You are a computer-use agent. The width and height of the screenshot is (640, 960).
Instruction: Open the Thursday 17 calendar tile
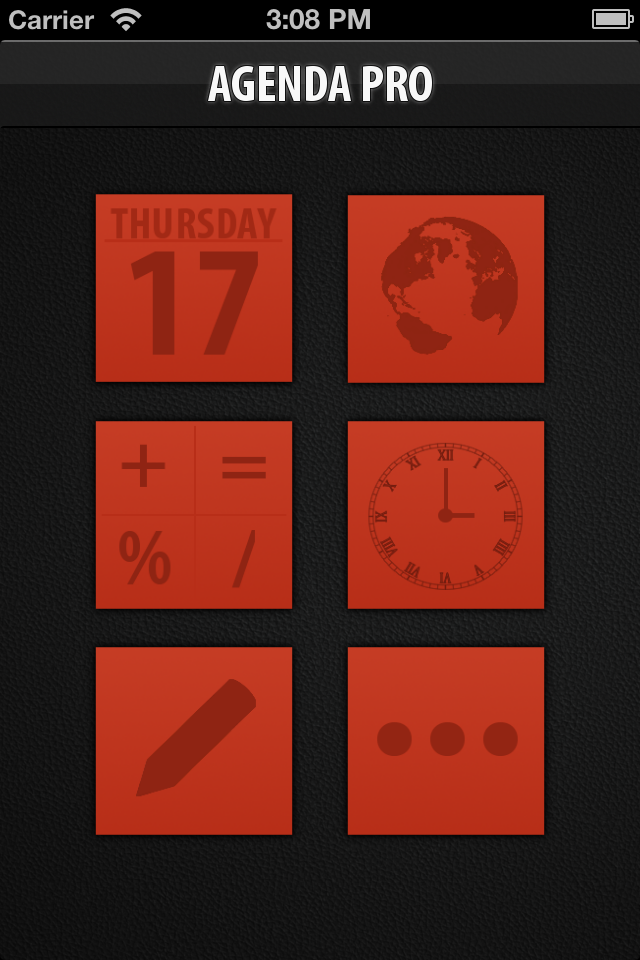[x=194, y=288]
